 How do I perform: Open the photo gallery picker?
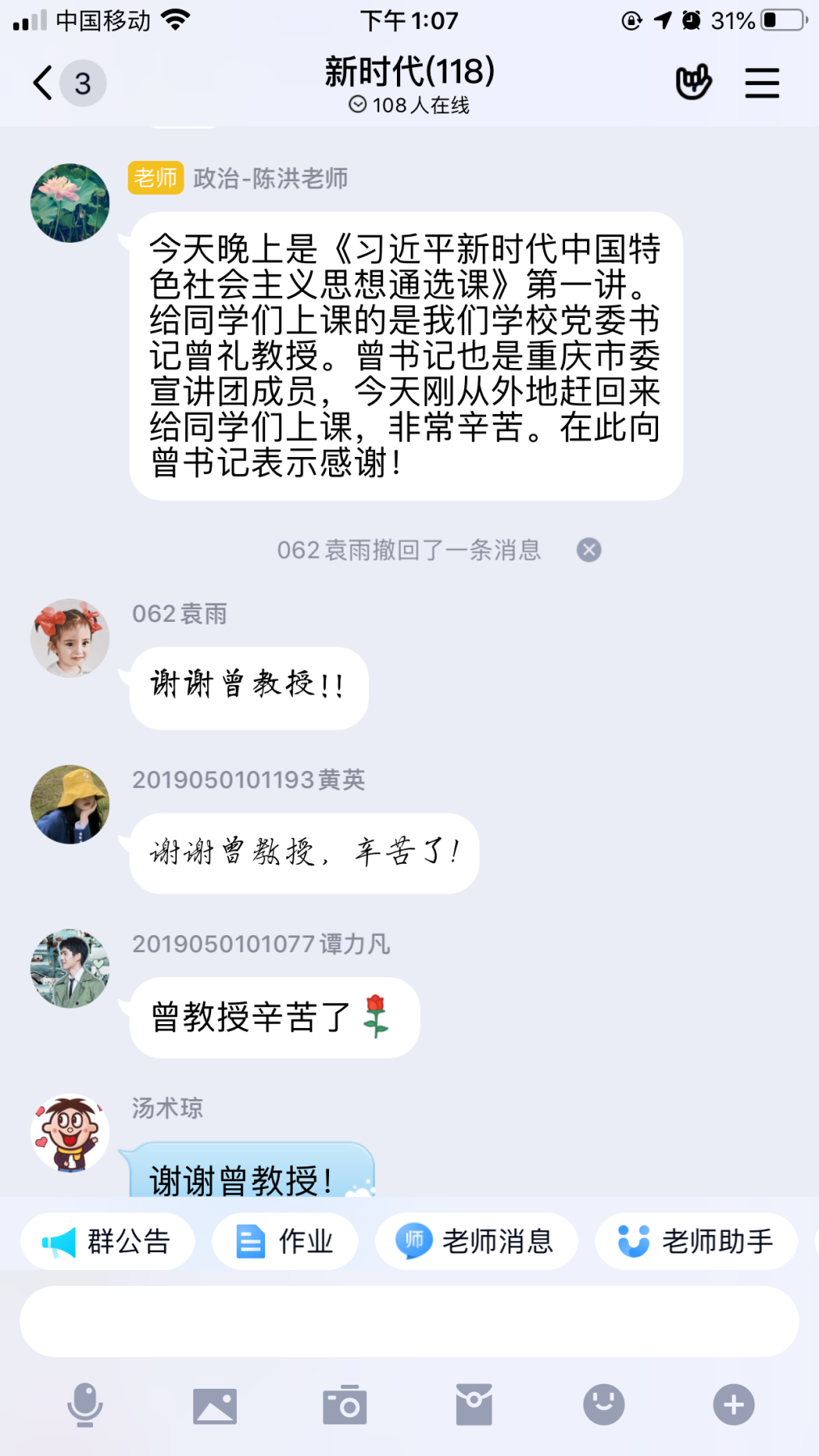click(x=215, y=1405)
